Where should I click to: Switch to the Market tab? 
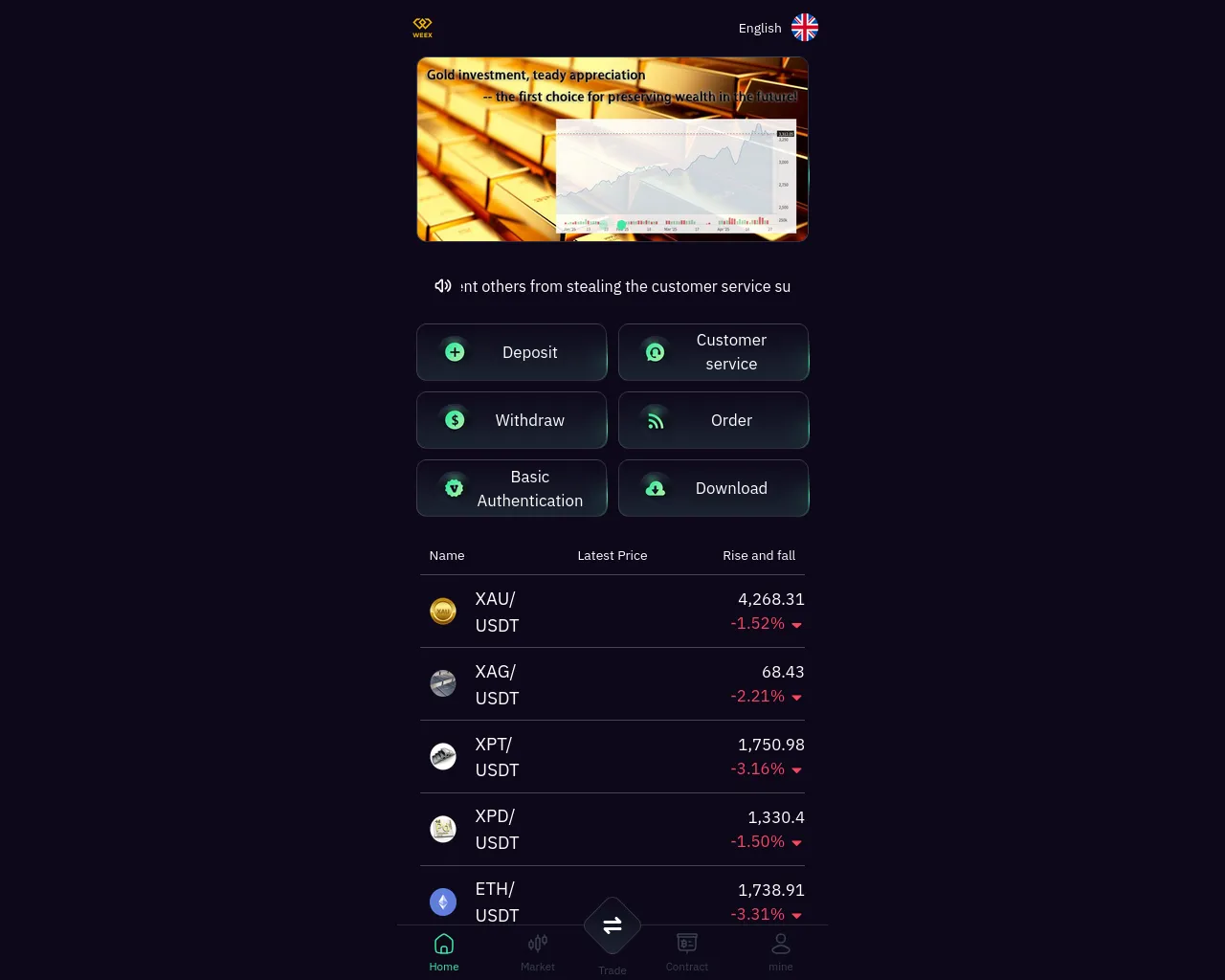pyautogui.click(x=538, y=952)
